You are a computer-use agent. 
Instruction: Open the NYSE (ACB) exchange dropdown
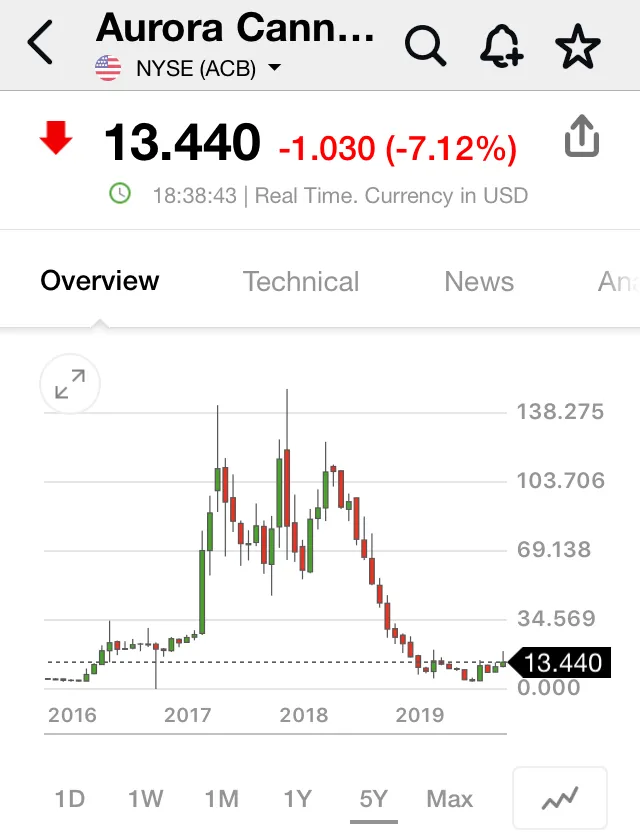(x=188, y=68)
